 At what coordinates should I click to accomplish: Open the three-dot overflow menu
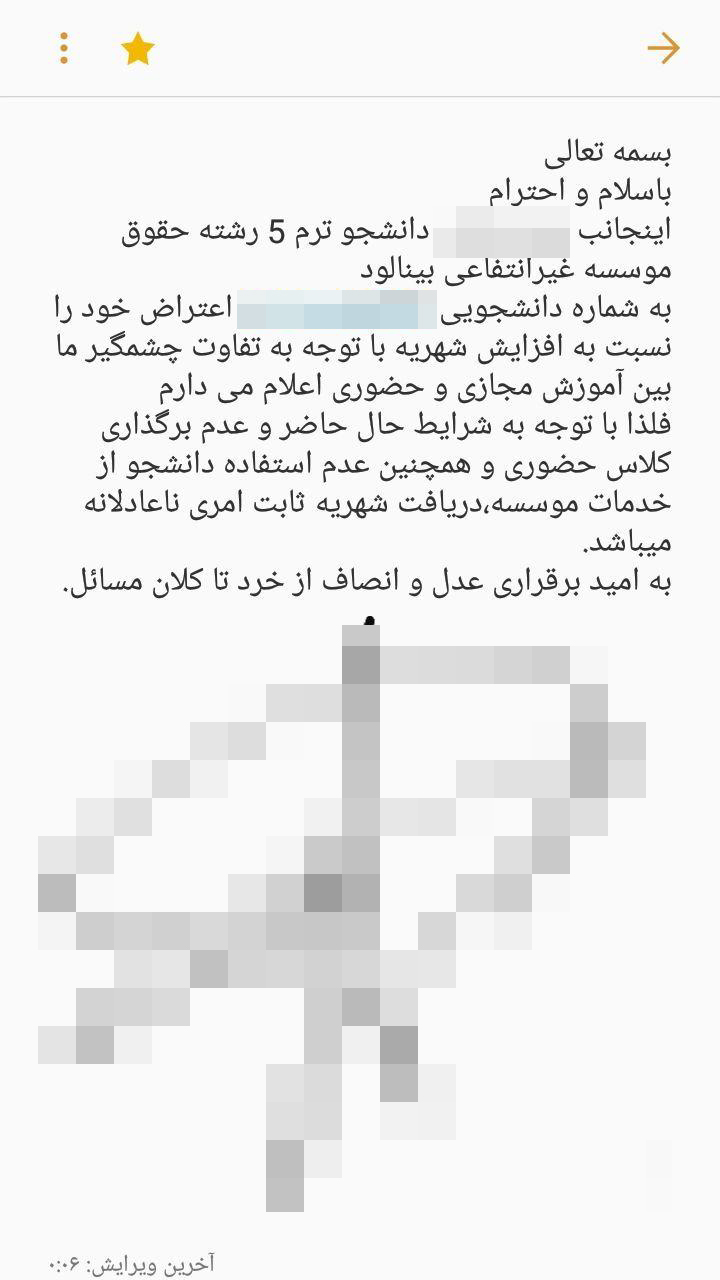64,48
